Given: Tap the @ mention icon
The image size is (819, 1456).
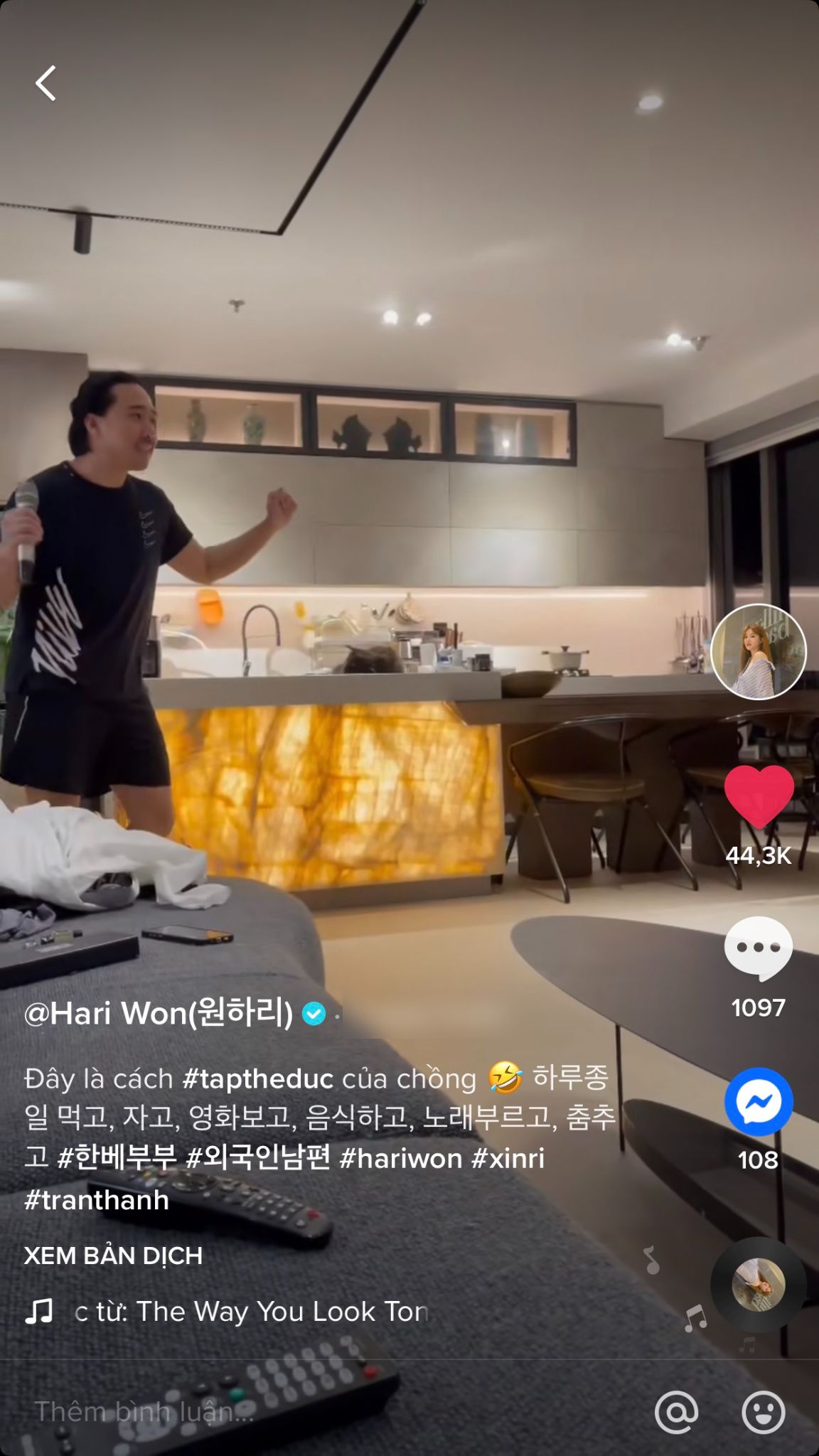Looking at the screenshot, I should [676, 1411].
